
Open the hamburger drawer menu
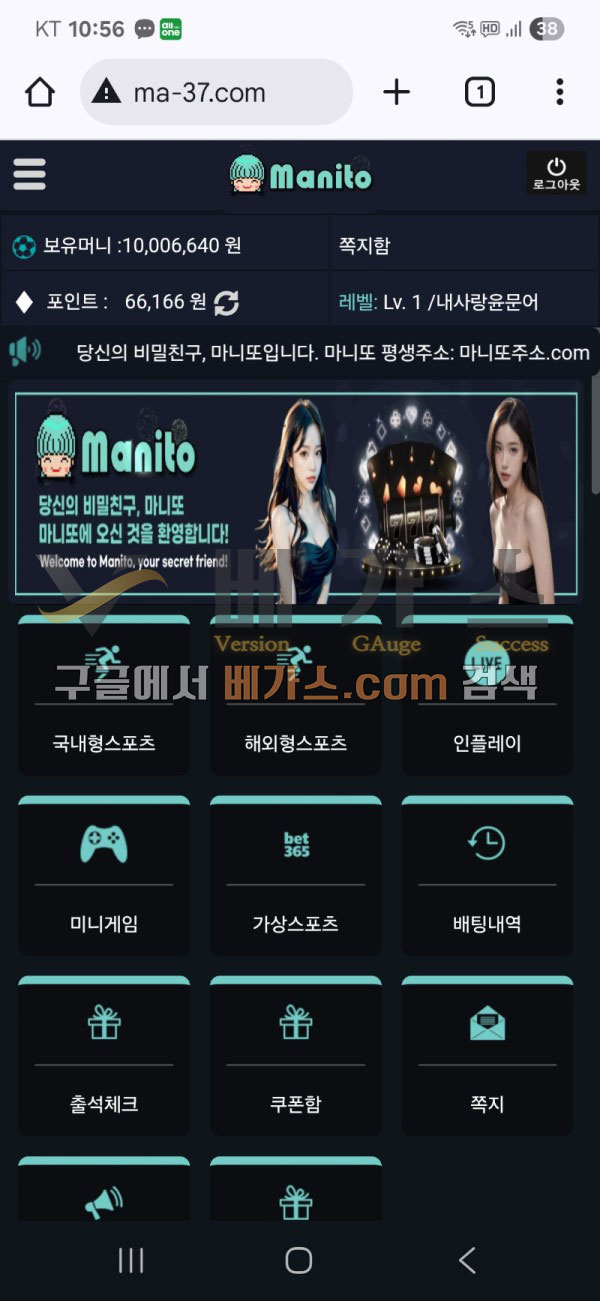[x=30, y=175]
